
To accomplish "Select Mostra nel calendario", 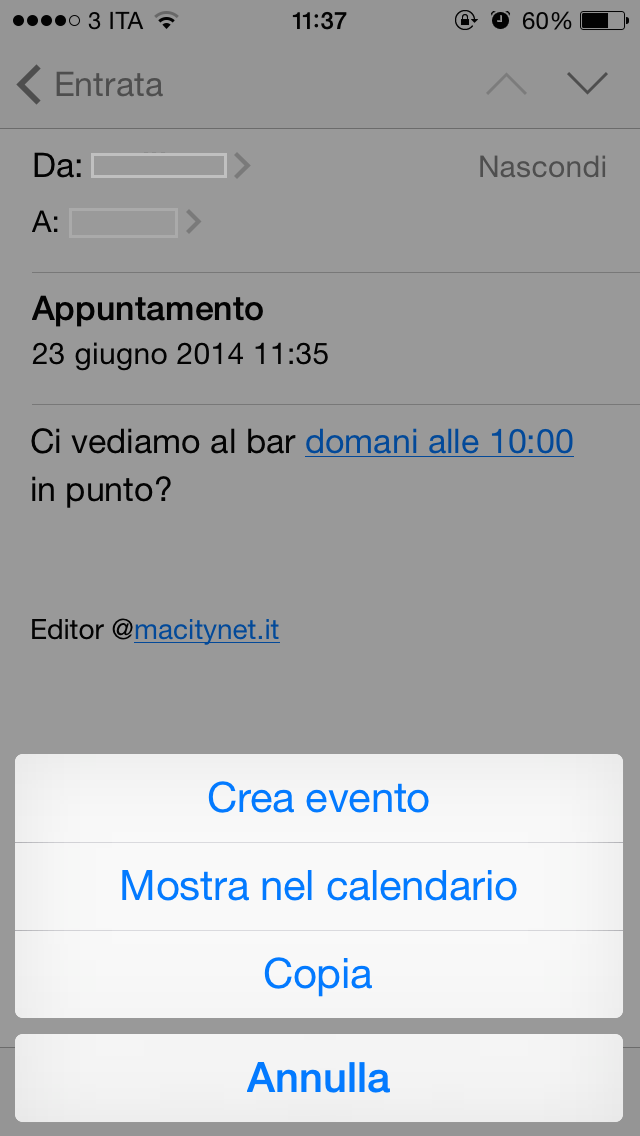I will pyautogui.click(x=318, y=886).
